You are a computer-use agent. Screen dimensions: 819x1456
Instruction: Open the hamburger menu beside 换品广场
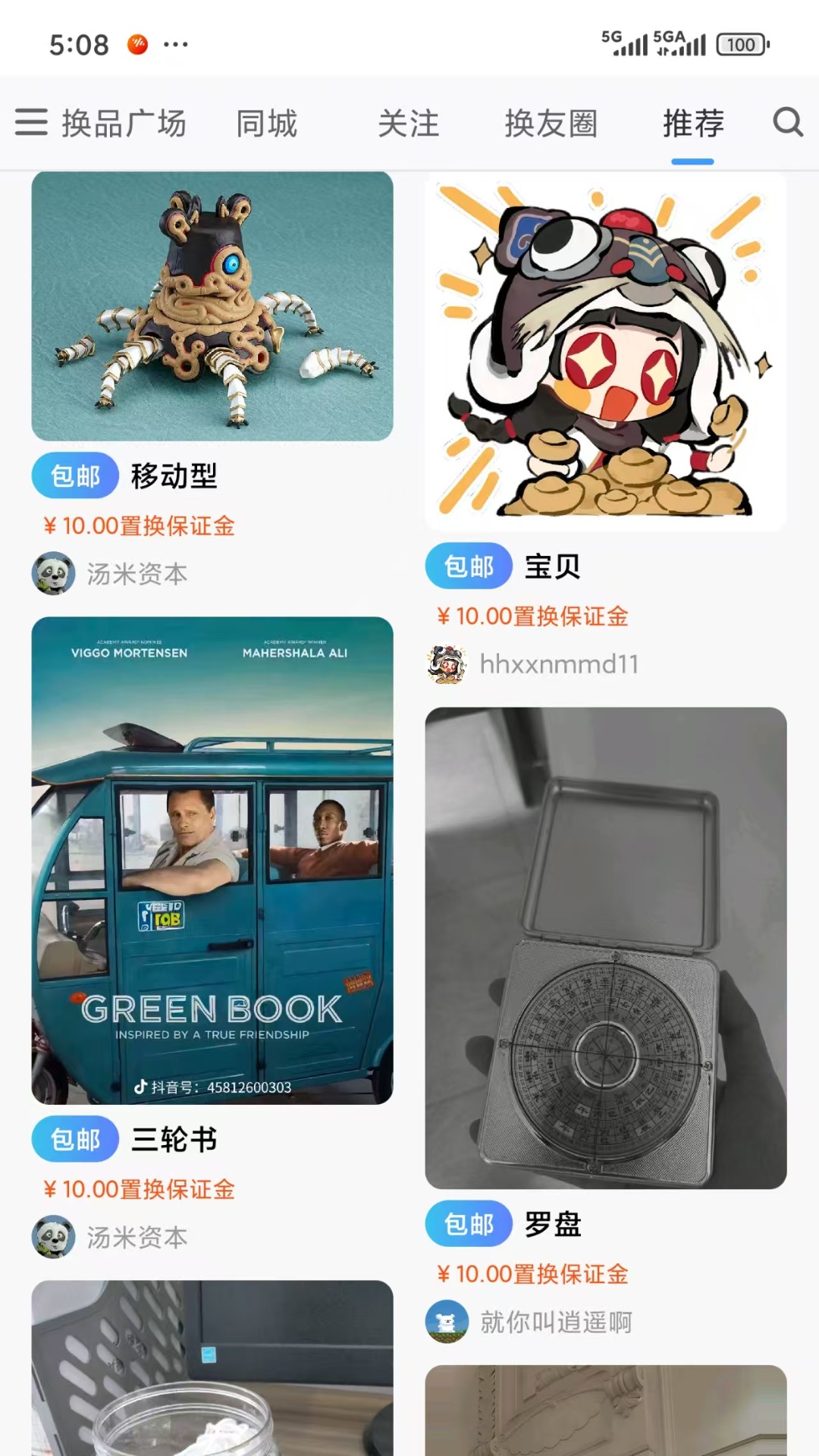(31, 122)
